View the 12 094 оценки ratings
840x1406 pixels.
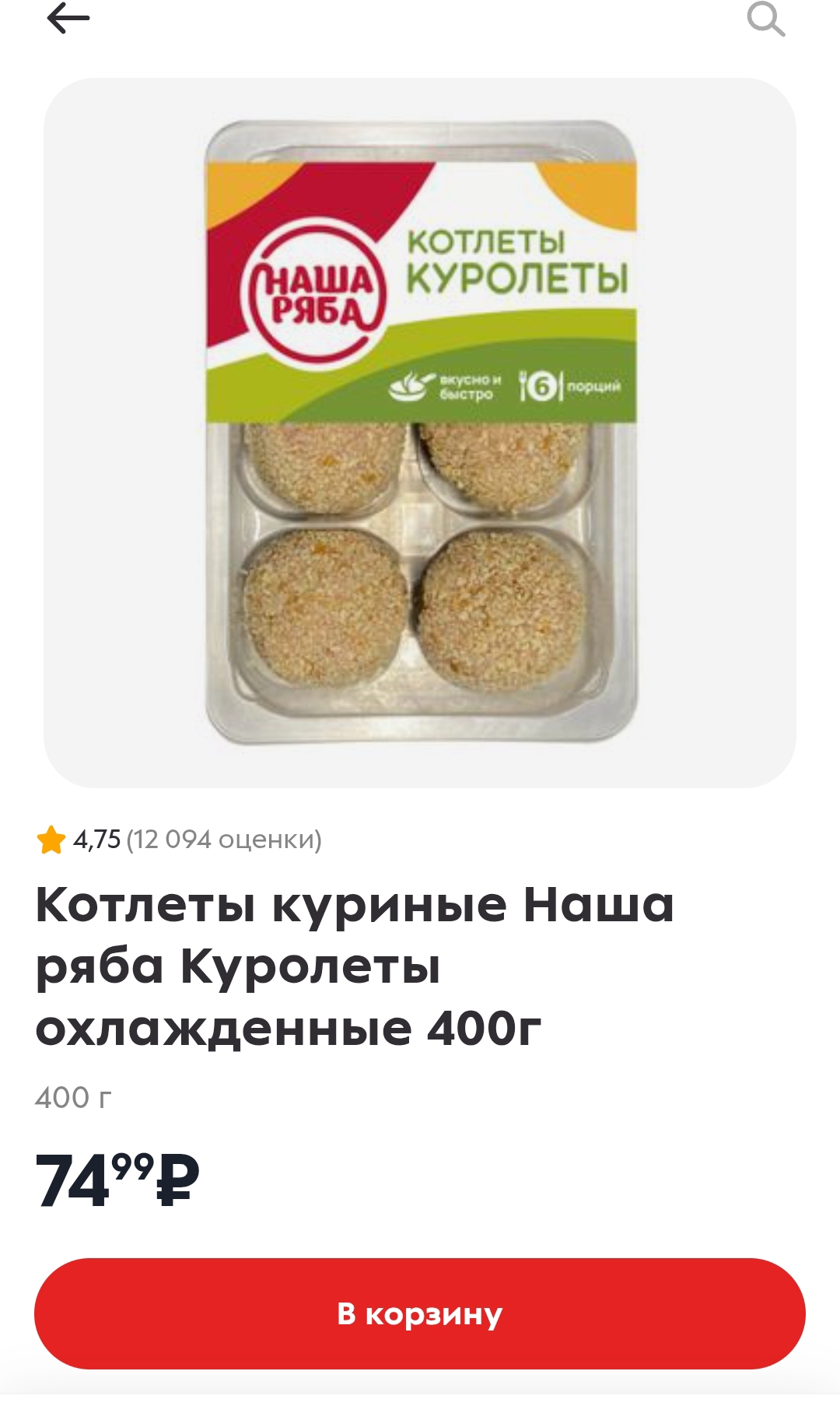tap(224, 840)
